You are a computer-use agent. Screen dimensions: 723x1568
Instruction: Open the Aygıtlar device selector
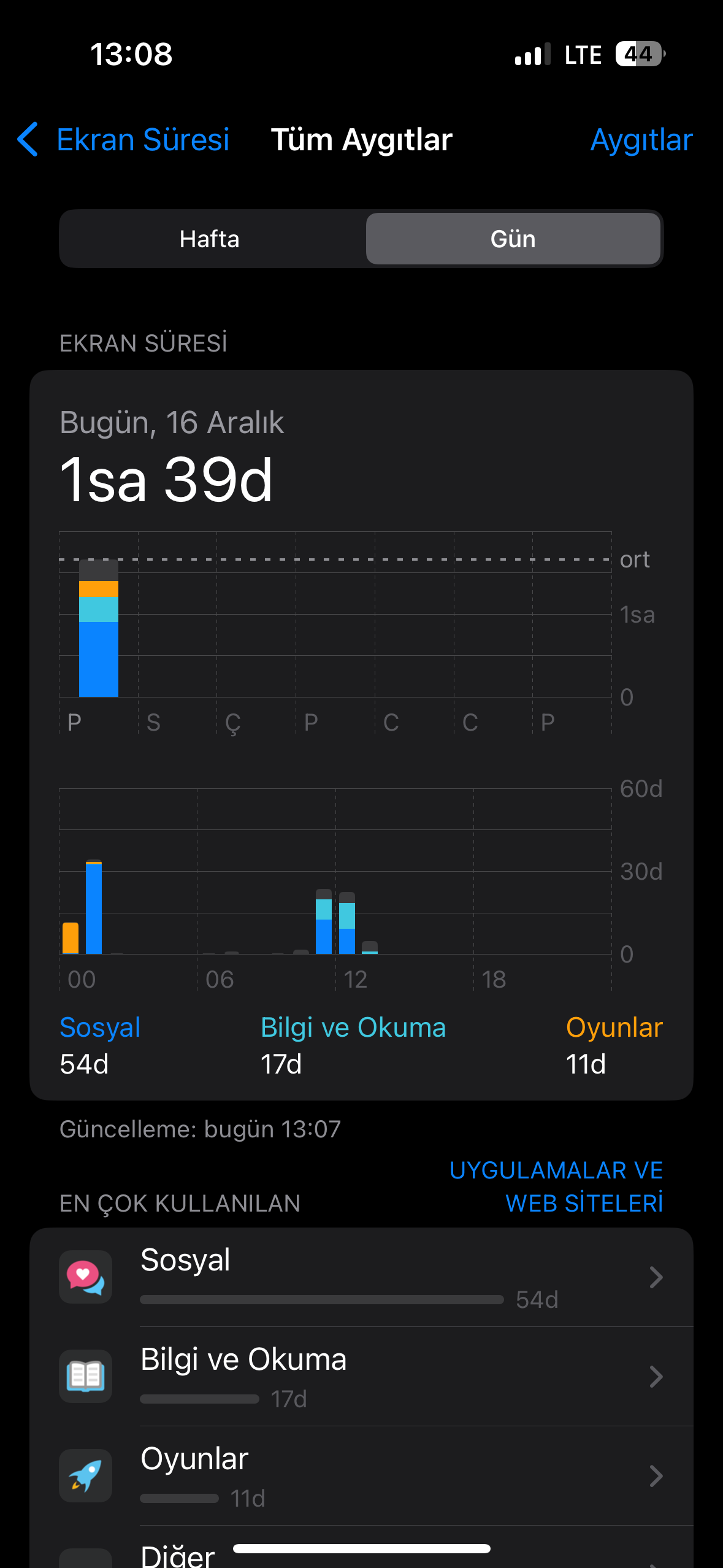point(641,140)
